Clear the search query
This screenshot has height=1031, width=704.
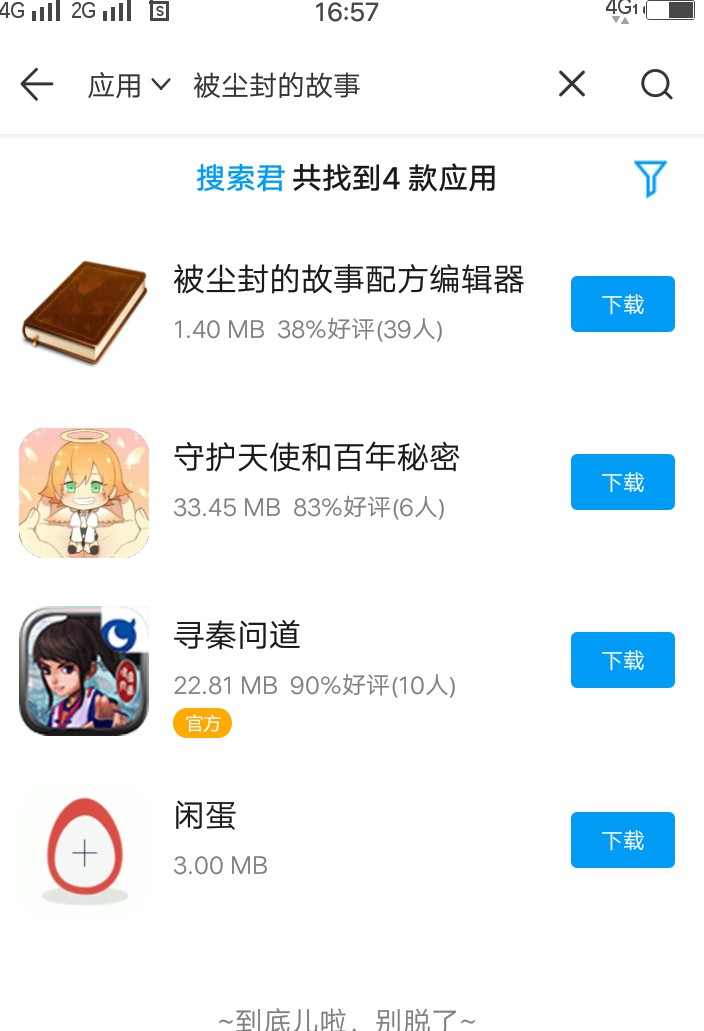(572, 85)
